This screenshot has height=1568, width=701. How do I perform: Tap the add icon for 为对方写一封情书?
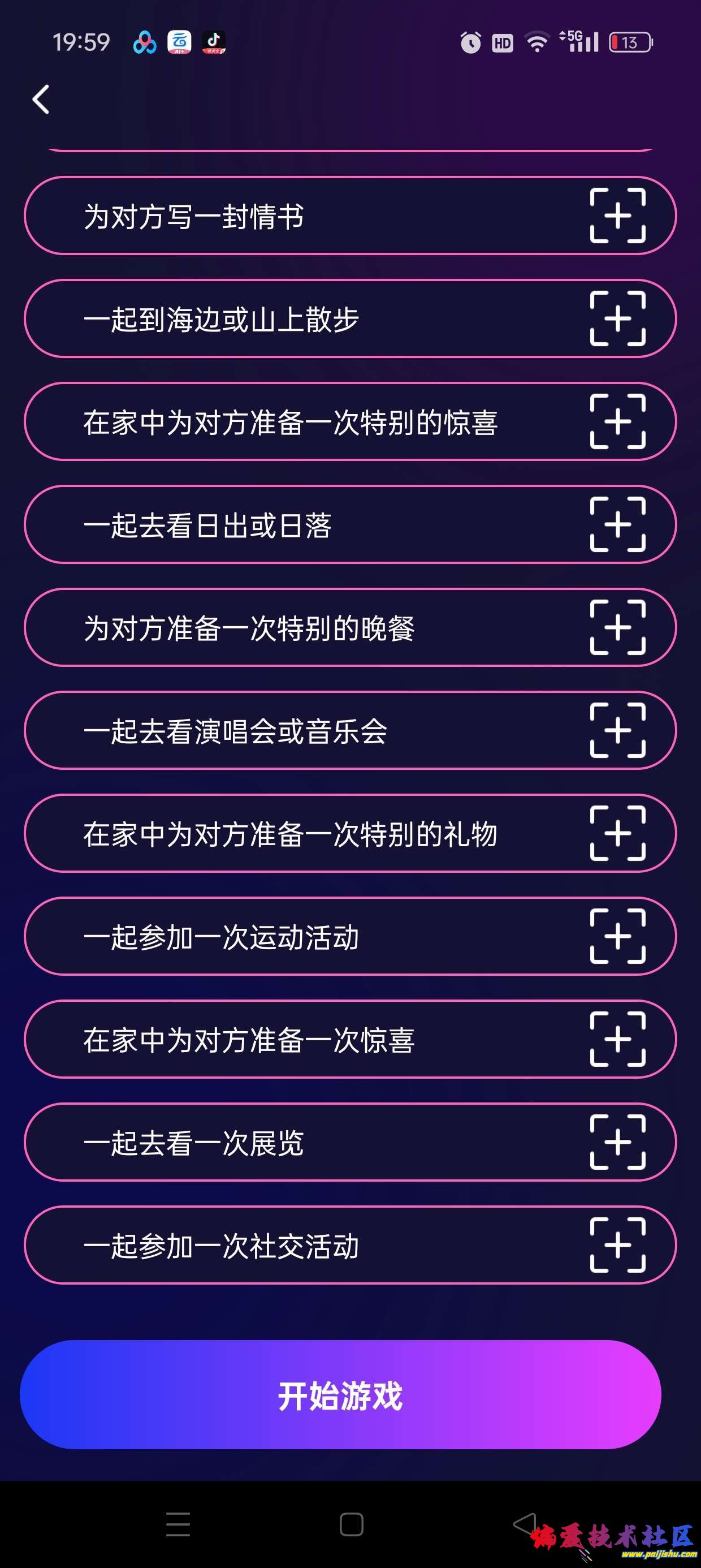pyautogui.click(x=618, y=216)
